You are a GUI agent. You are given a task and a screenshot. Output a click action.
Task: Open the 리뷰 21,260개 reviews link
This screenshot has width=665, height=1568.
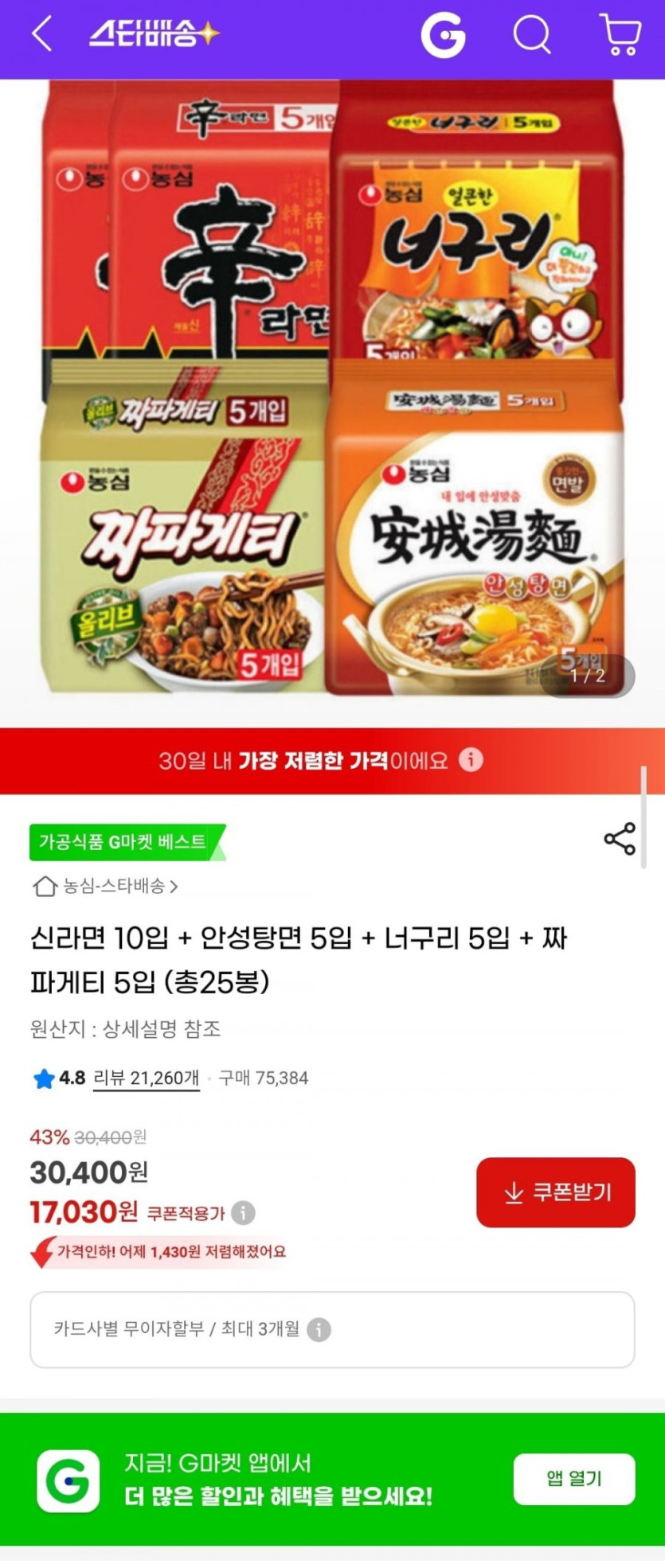[x=146, y=1078]
